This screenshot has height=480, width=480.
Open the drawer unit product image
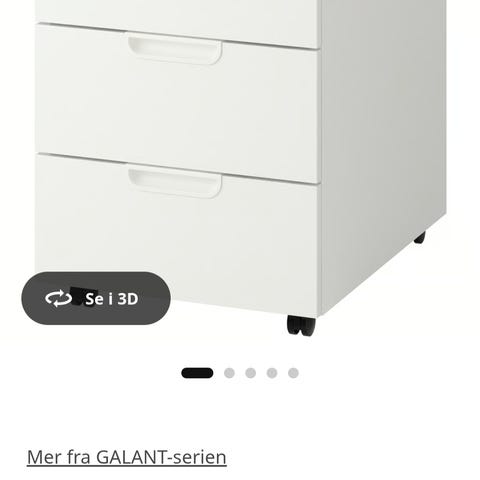pos(240,167)
